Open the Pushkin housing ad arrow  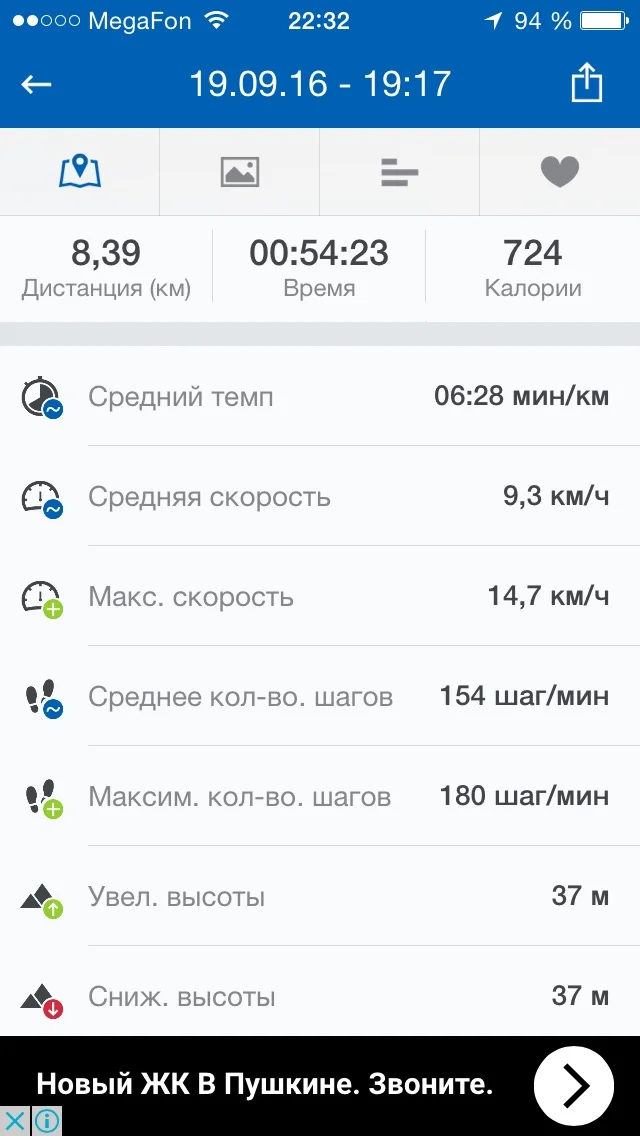(x=574, y=1086)
